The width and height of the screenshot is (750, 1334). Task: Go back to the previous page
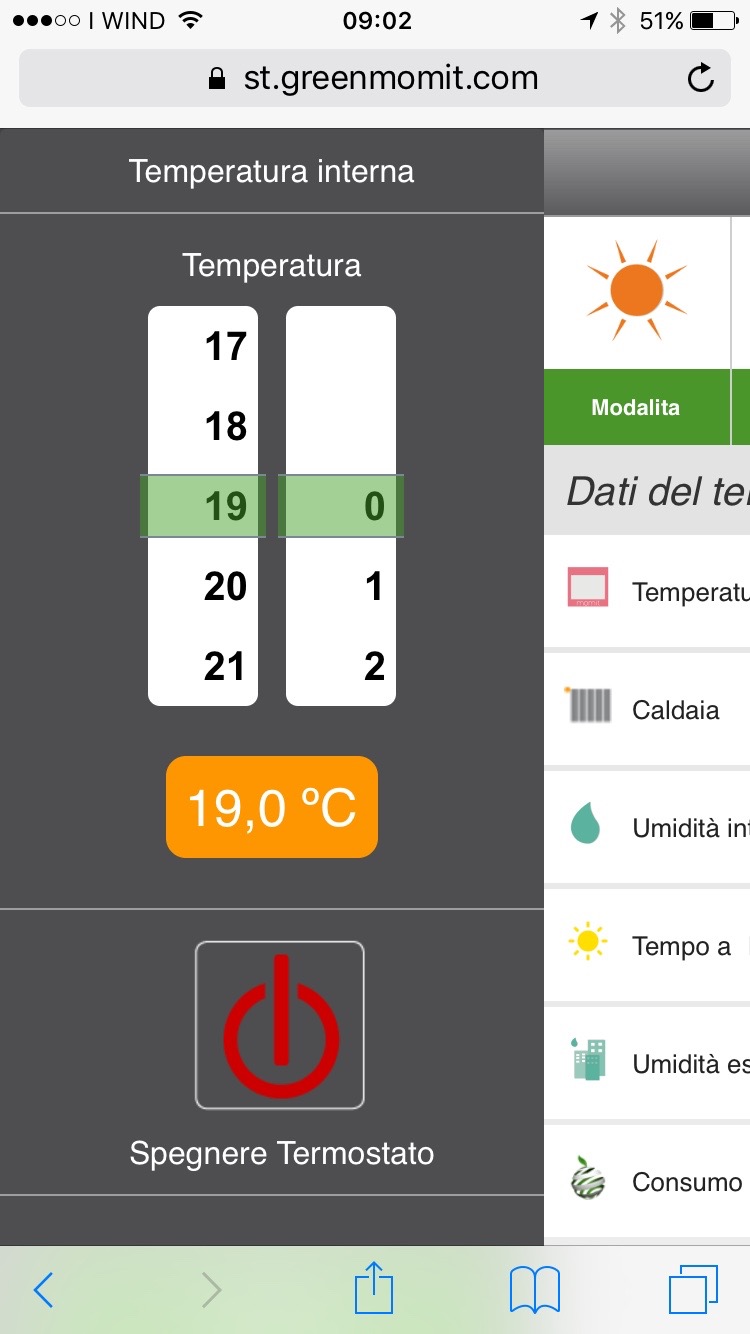(x=43, y=1290)
